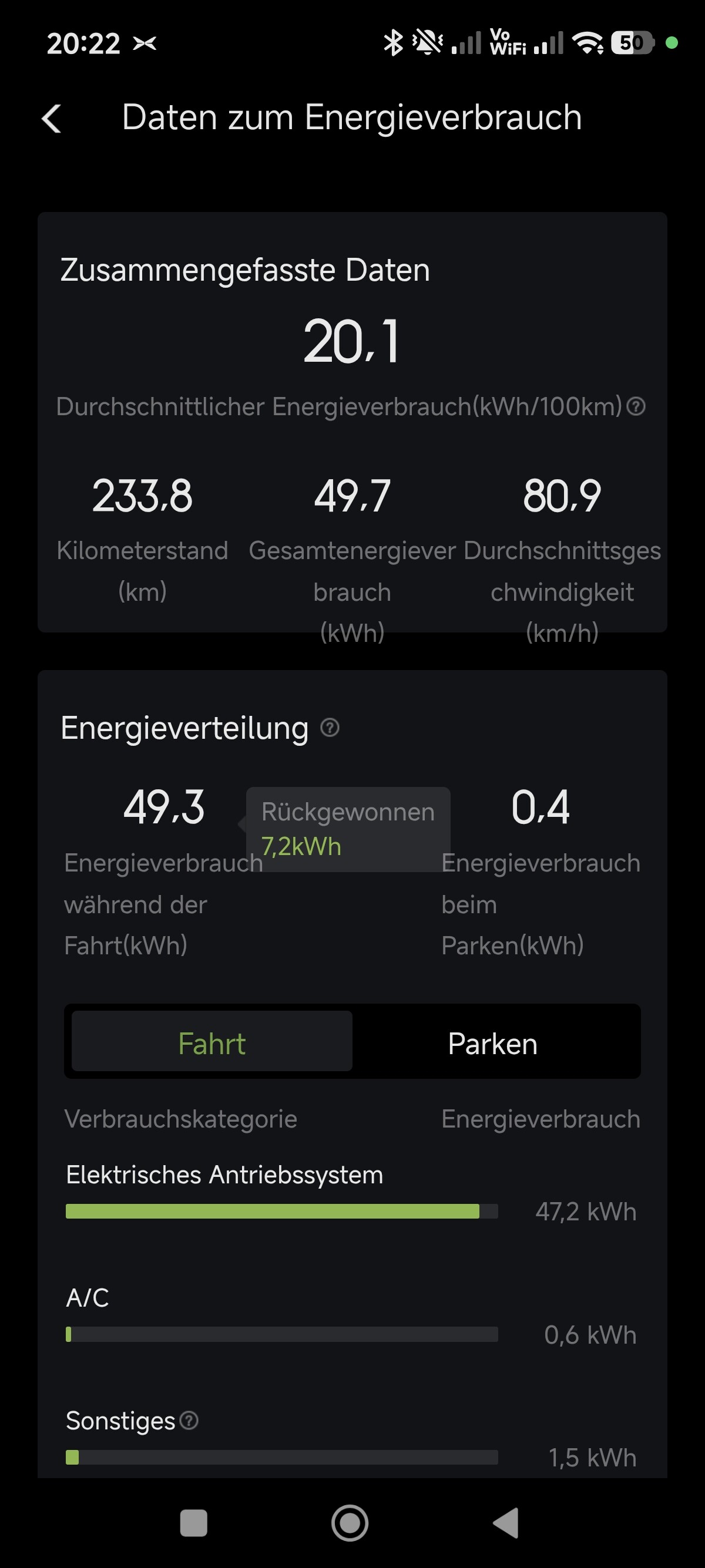Open recent apps from navigation bar
This screenshot has height=1568, width=705.
point(194,1523)
